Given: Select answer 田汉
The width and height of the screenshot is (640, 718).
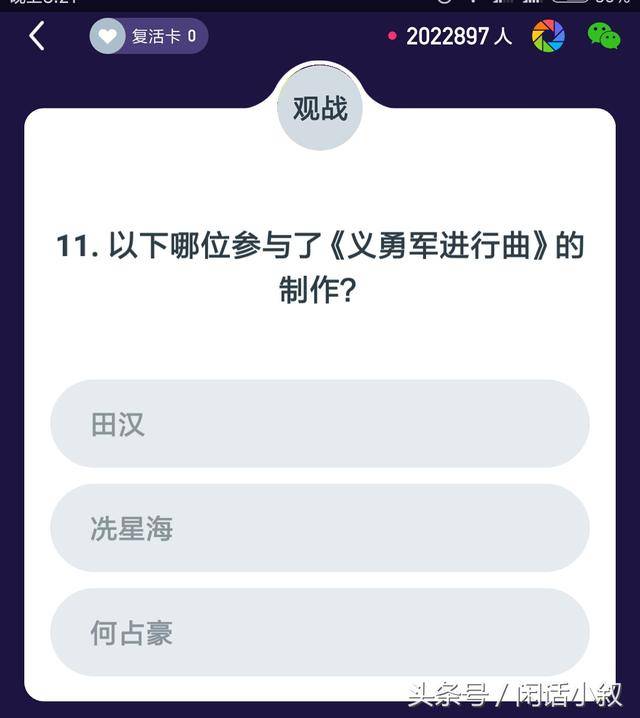Looking at the screenshot, I should [x=319, y=424].
